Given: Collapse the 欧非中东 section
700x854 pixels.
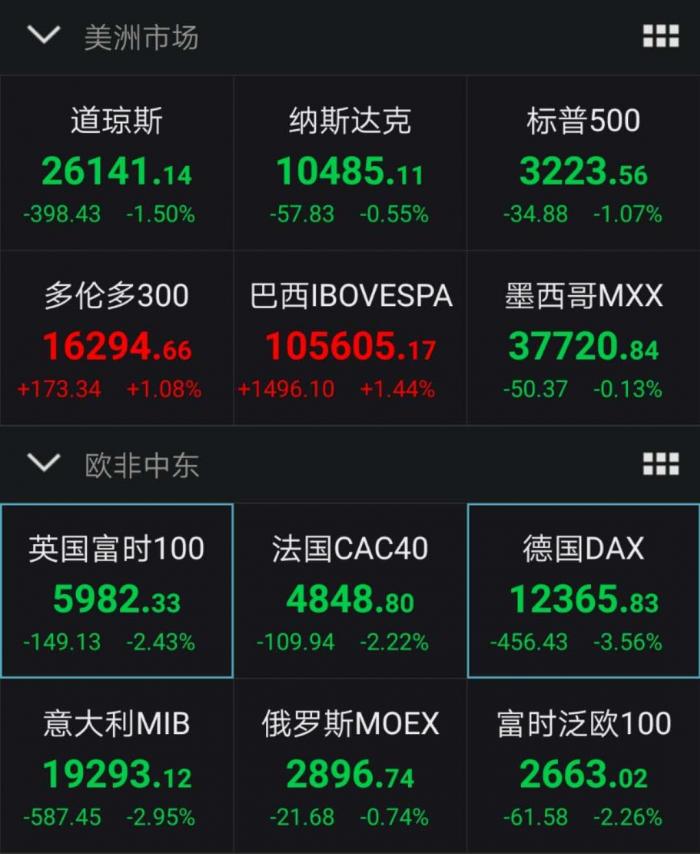Looking at the screenshot, I should tap(44, 463).
